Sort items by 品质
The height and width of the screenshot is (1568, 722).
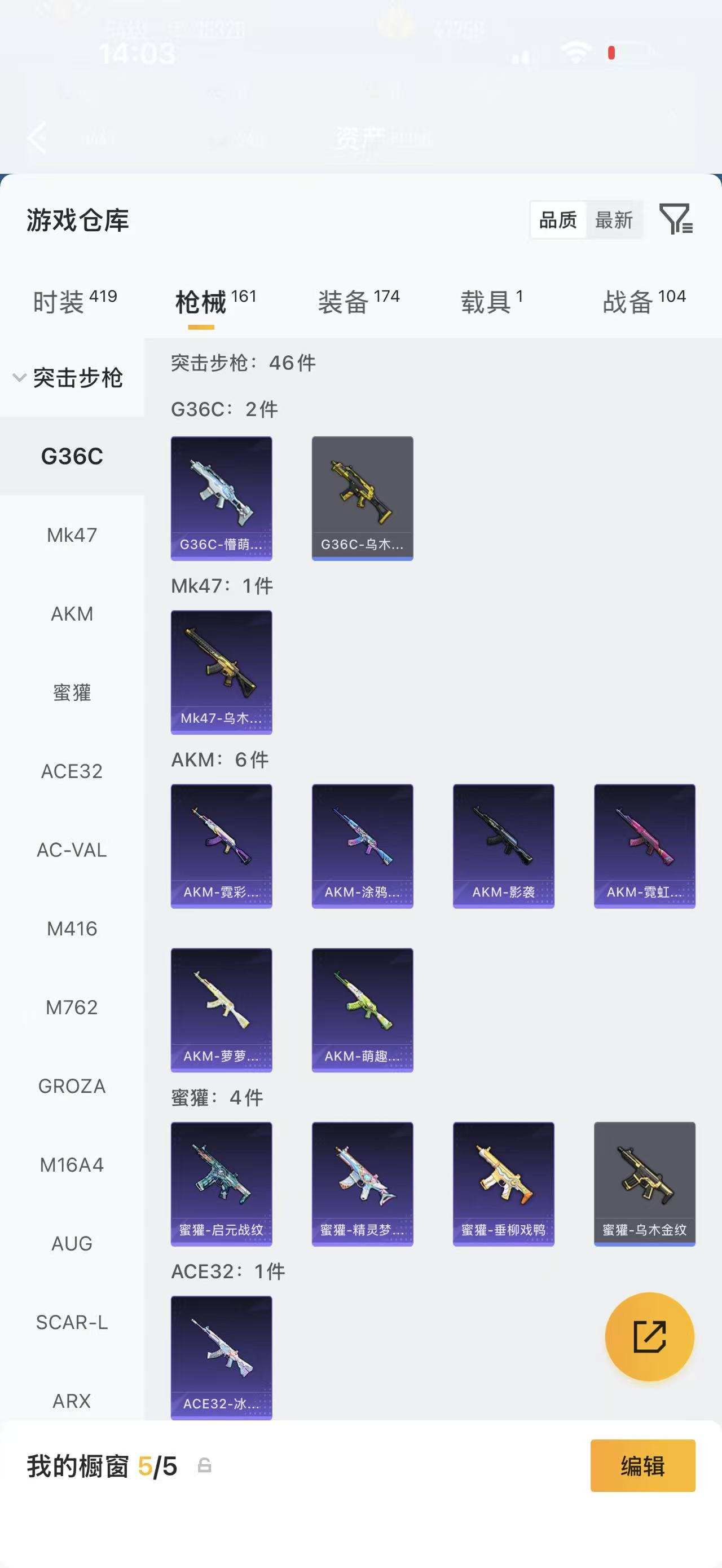[558, 220]
